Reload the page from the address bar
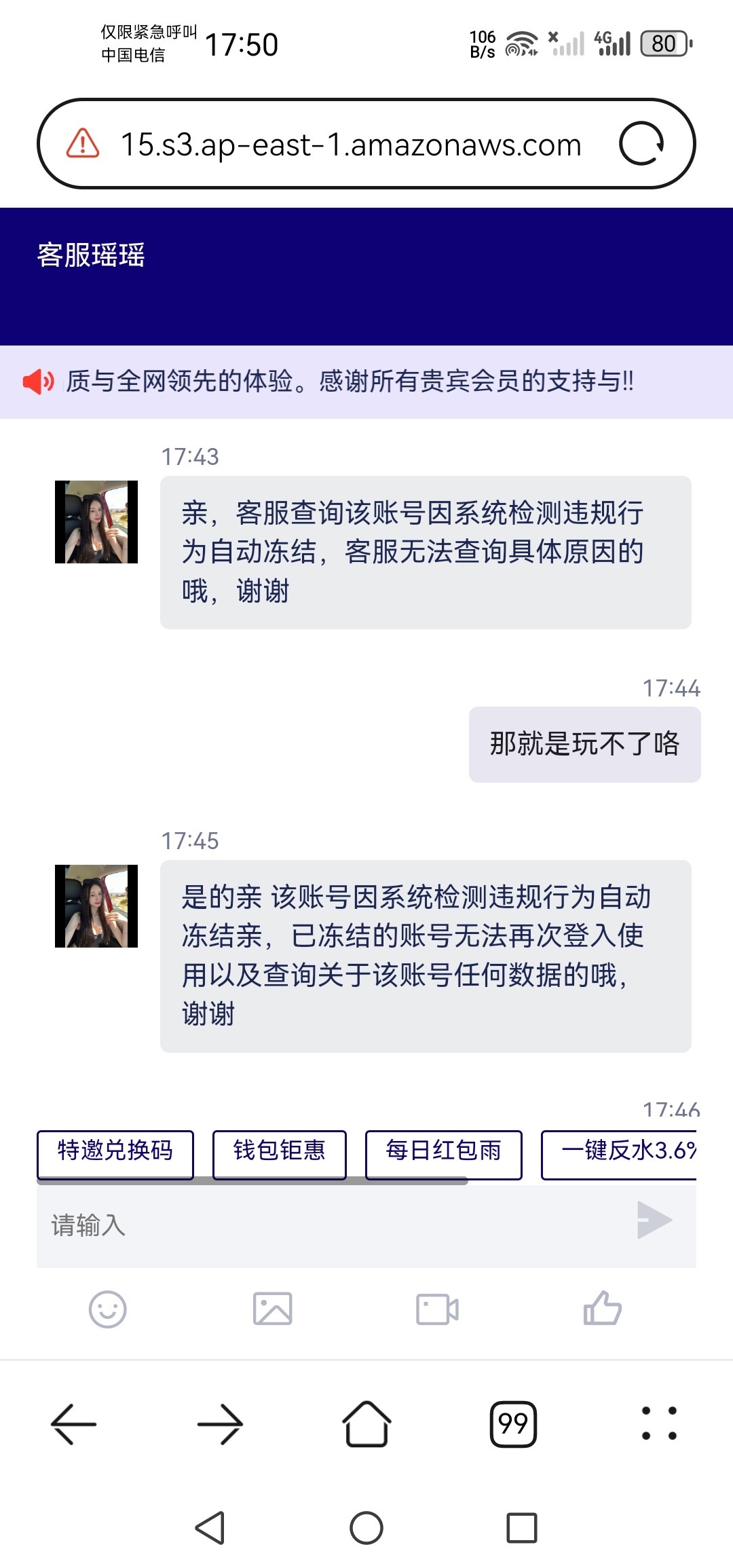The width and height of the screenshot is (733, 1568). pyautogui.click(x=641, y=144)
